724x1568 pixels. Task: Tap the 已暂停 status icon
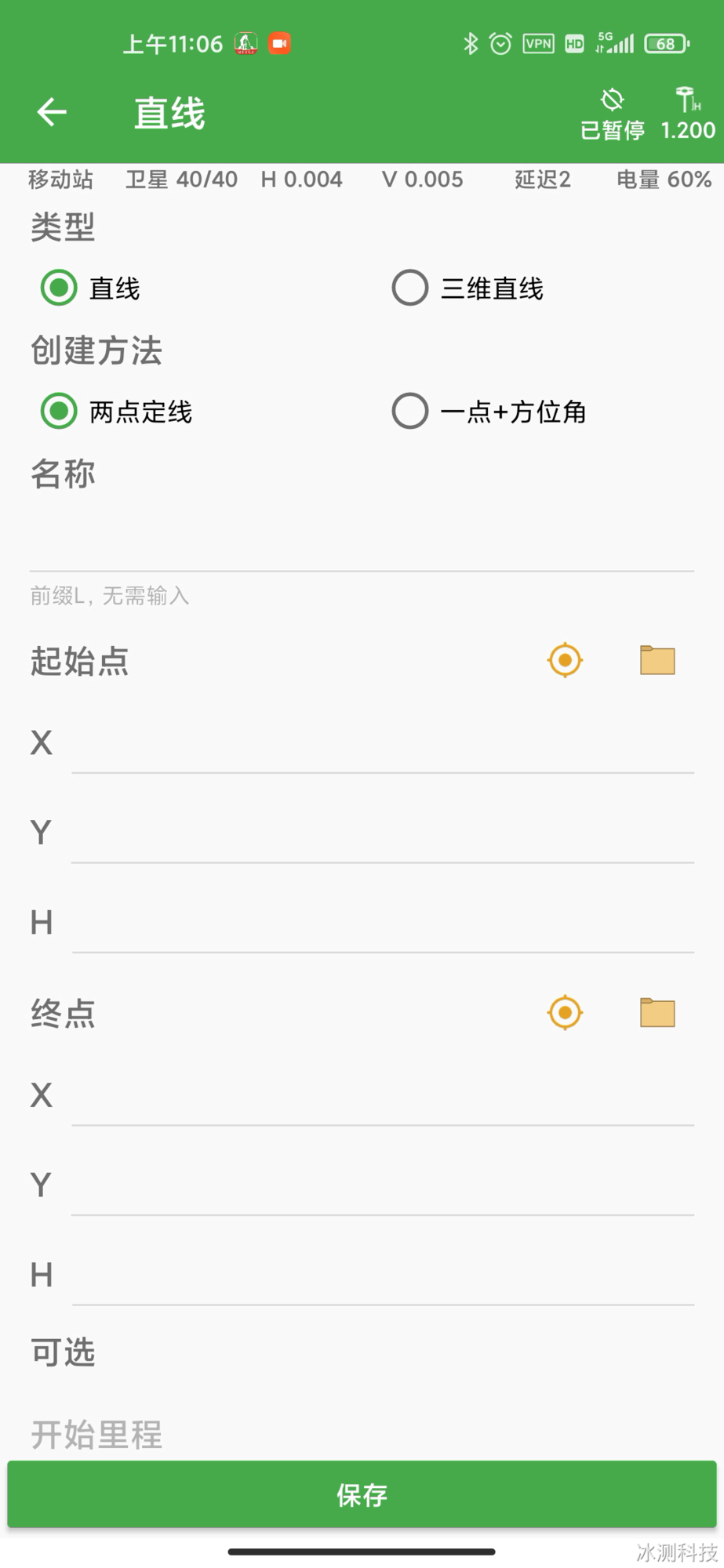click(612, 114)
